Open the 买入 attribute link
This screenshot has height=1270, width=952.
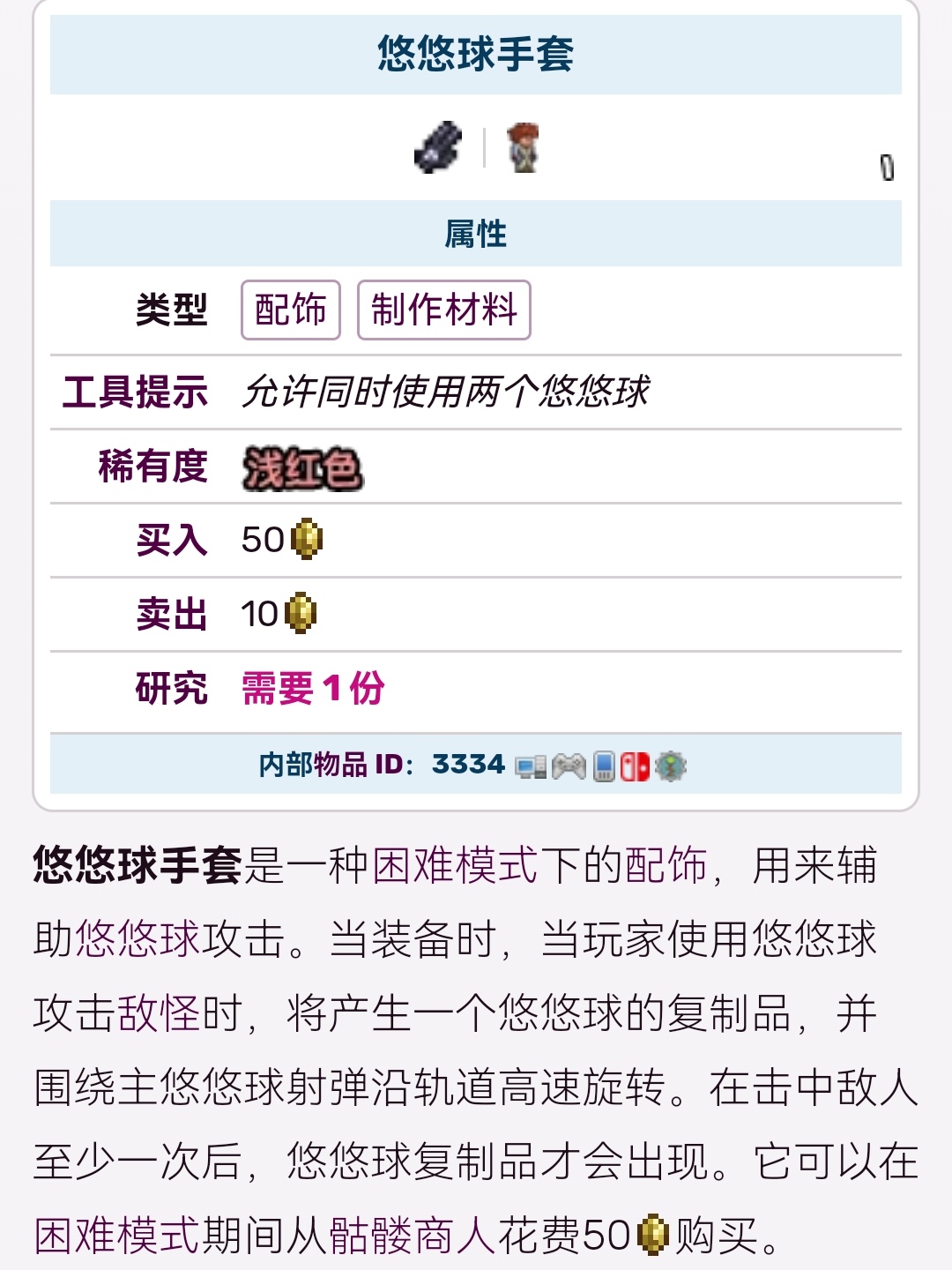pos(171,541)
